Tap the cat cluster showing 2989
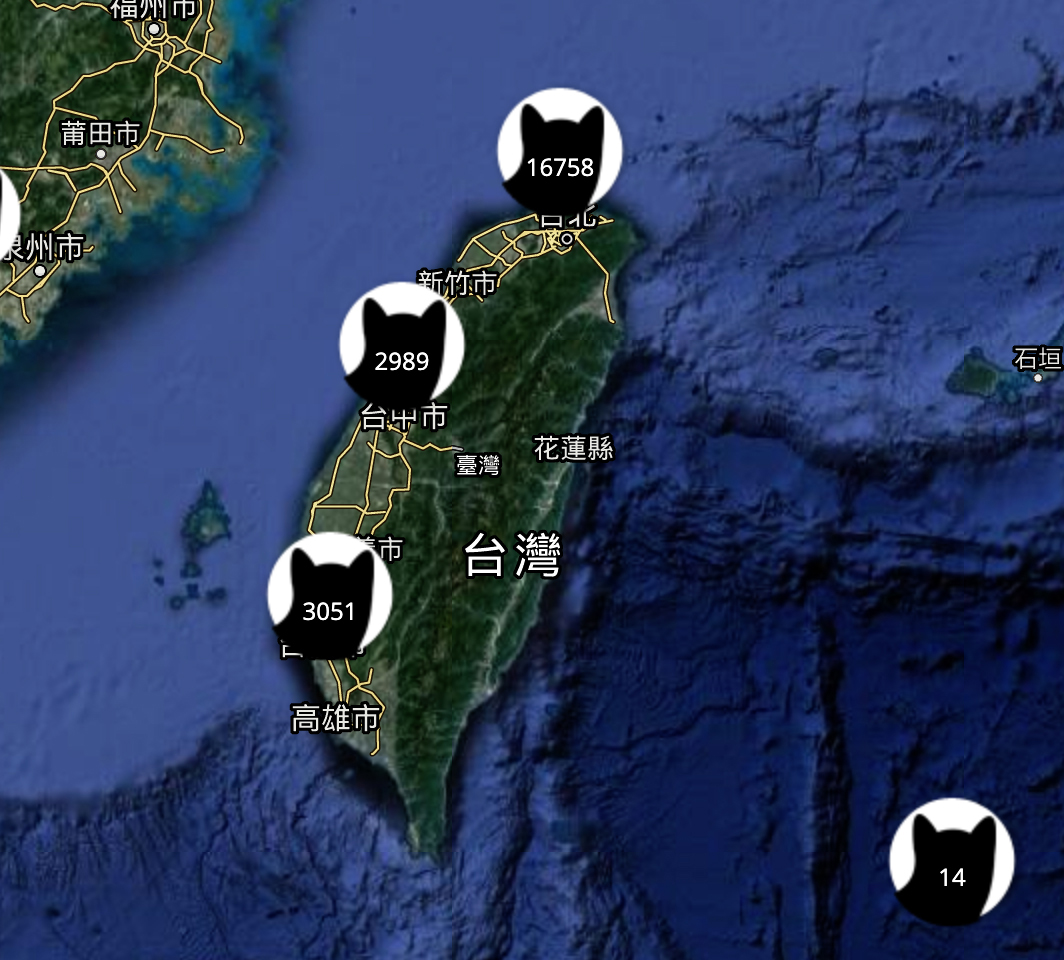 [x=401, y=345]
